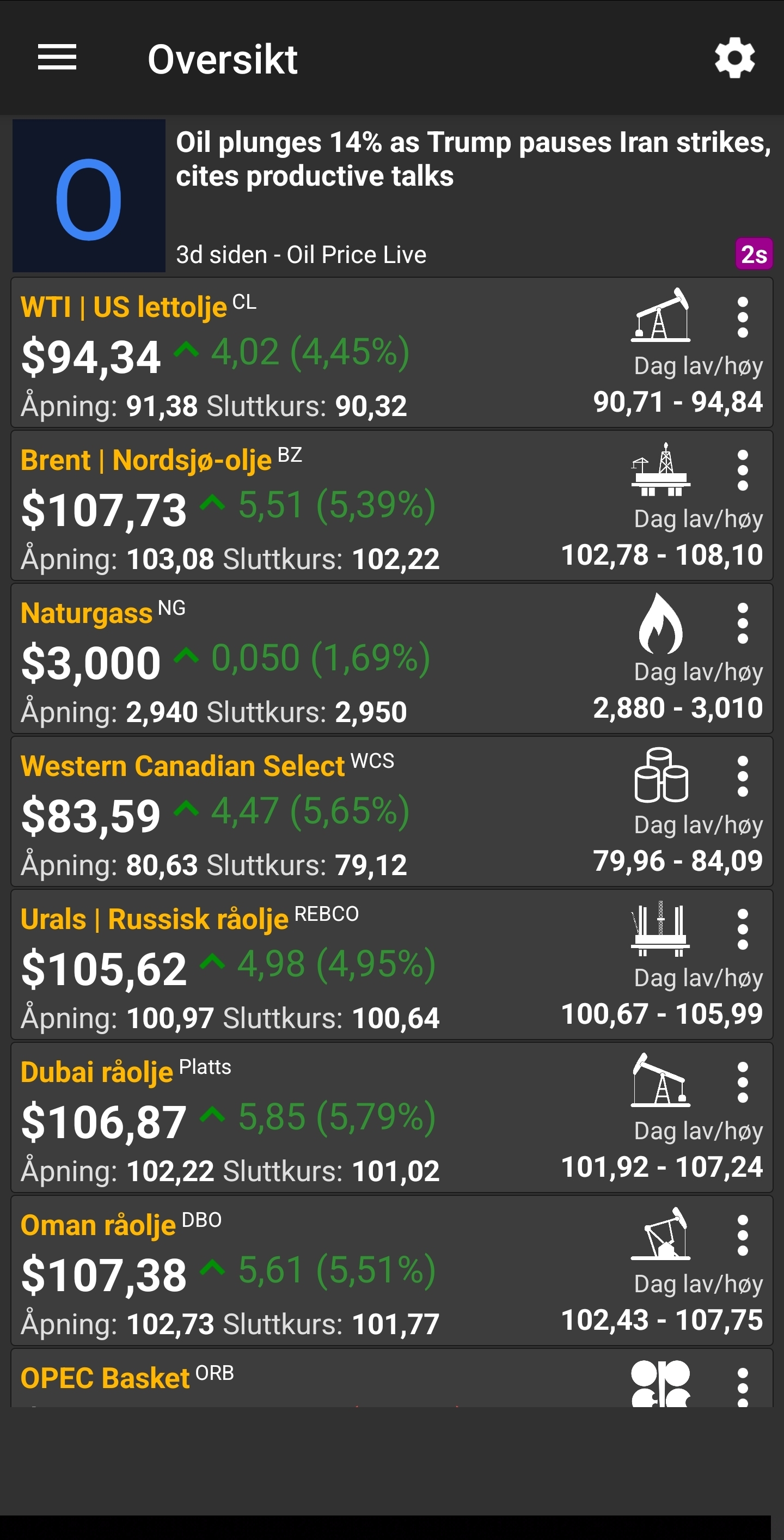Open the OPEC Basket card
The image size is (784, 1540).
click(x=299, y=1379)
